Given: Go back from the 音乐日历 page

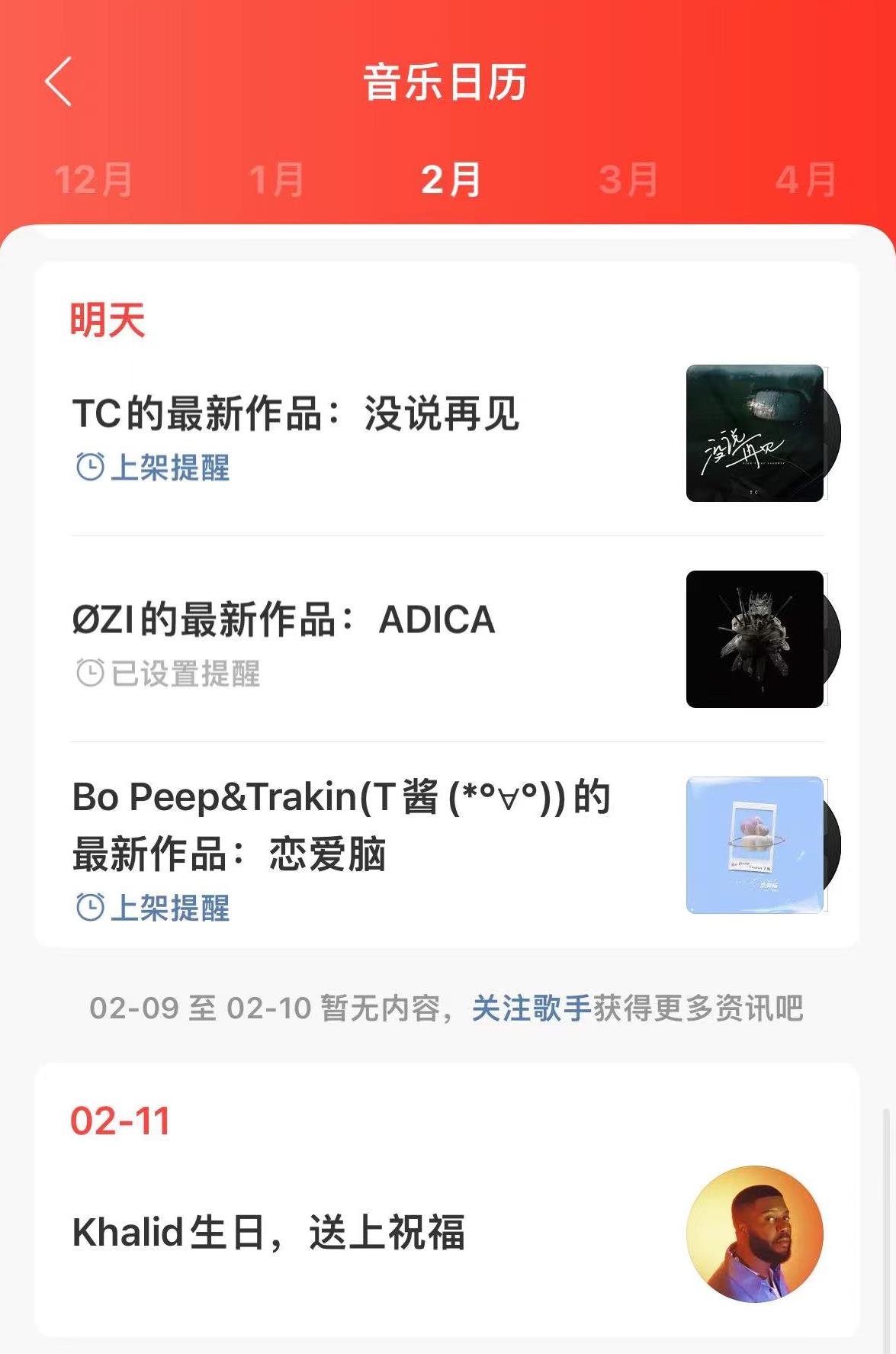Looking at the screenshot, I should 59,81.
